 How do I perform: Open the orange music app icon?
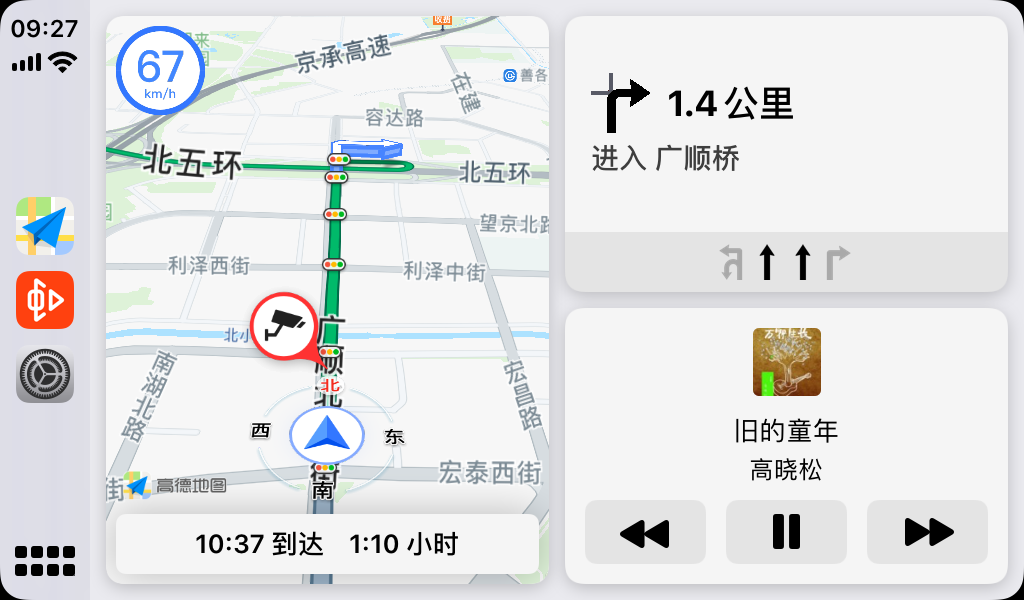(45, 300)
